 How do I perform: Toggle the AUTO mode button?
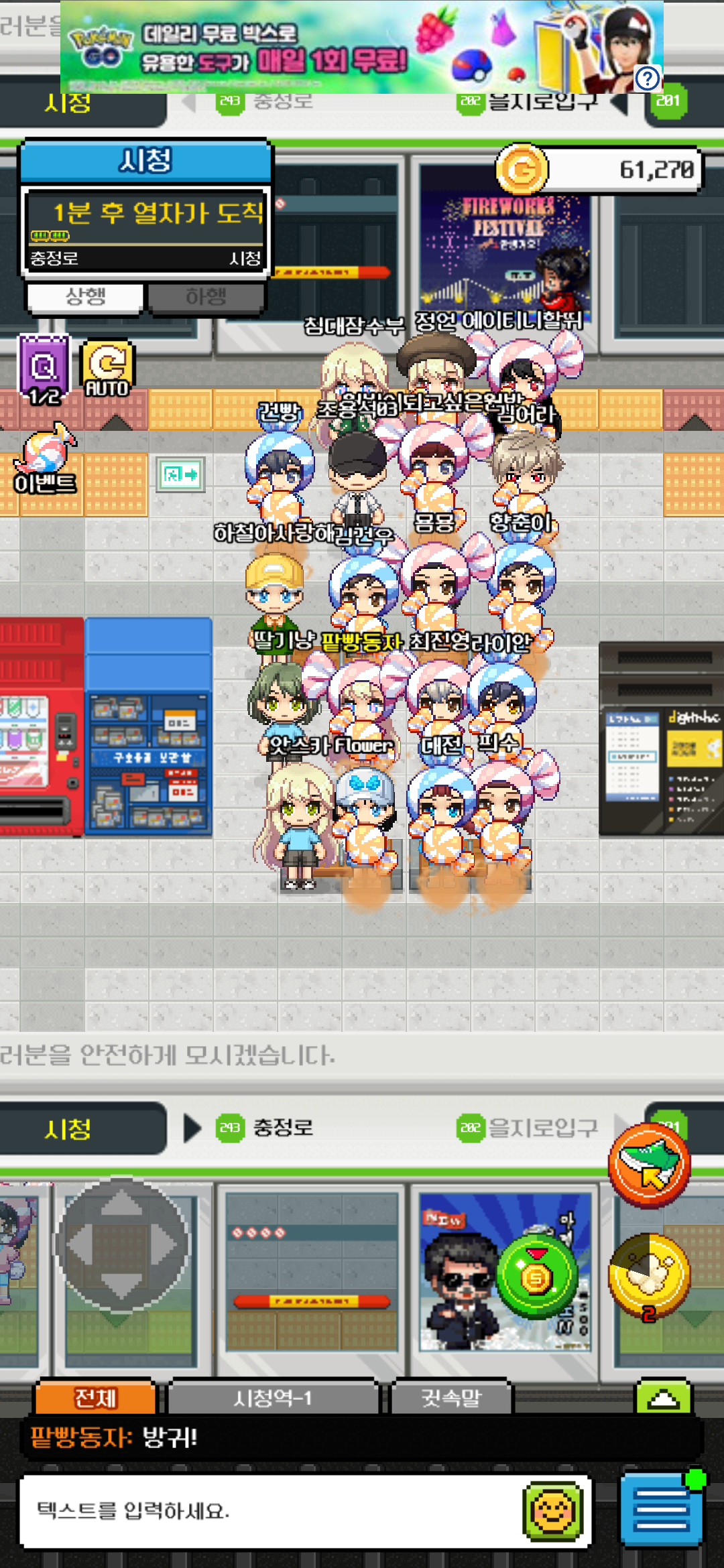pos(107,369)
